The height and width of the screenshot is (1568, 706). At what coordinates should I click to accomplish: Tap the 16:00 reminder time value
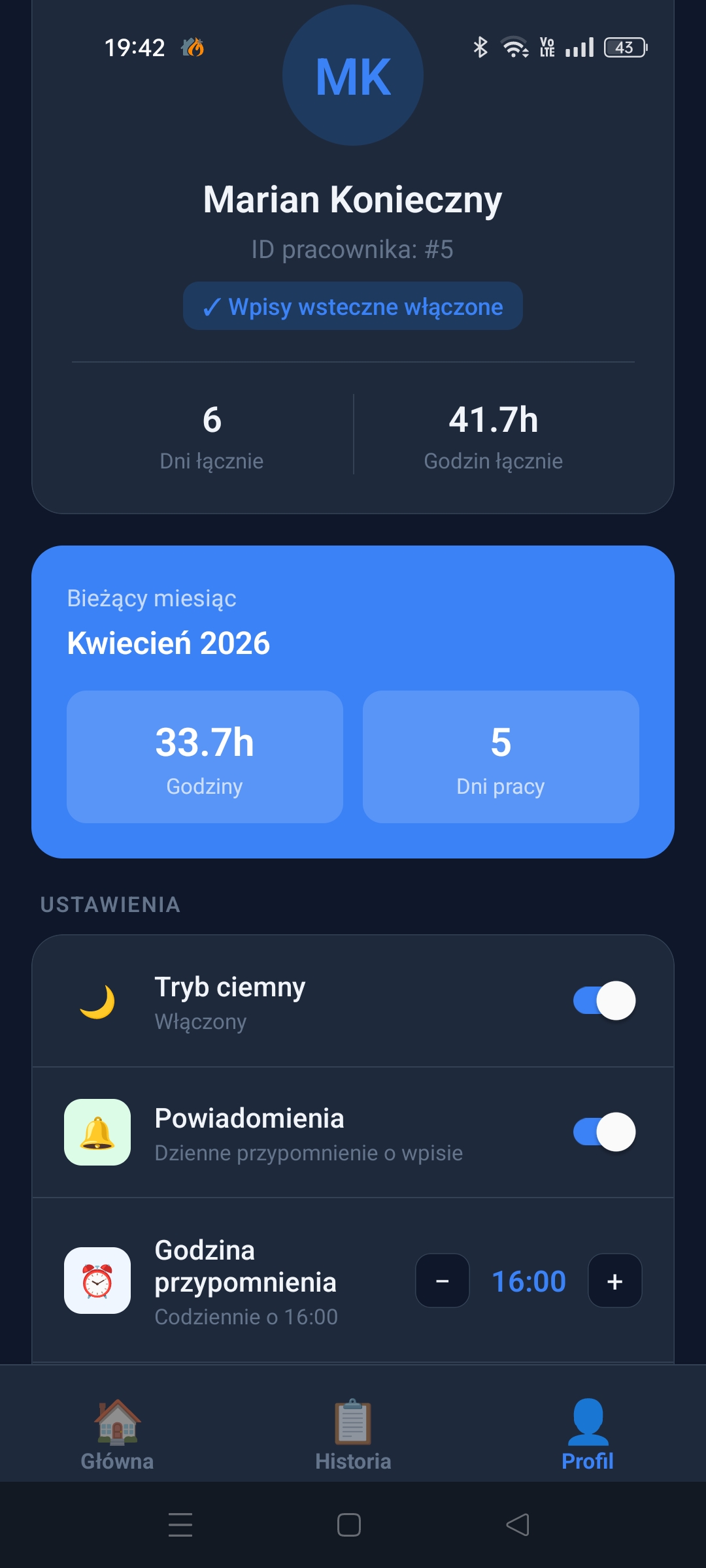[x=529, y=1281]
